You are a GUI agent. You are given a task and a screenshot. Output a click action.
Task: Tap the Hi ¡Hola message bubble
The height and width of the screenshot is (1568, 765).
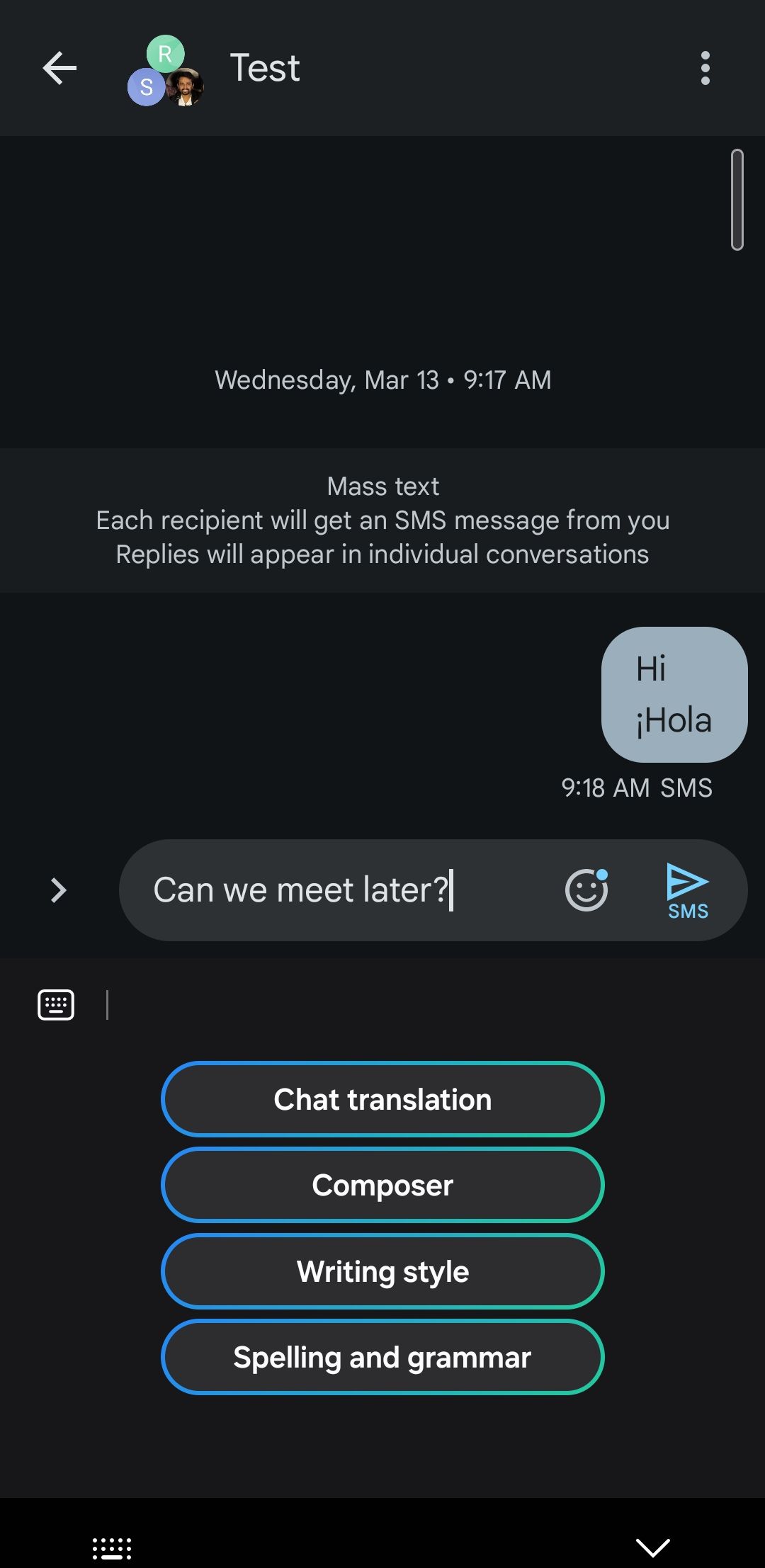coord(674,694)
